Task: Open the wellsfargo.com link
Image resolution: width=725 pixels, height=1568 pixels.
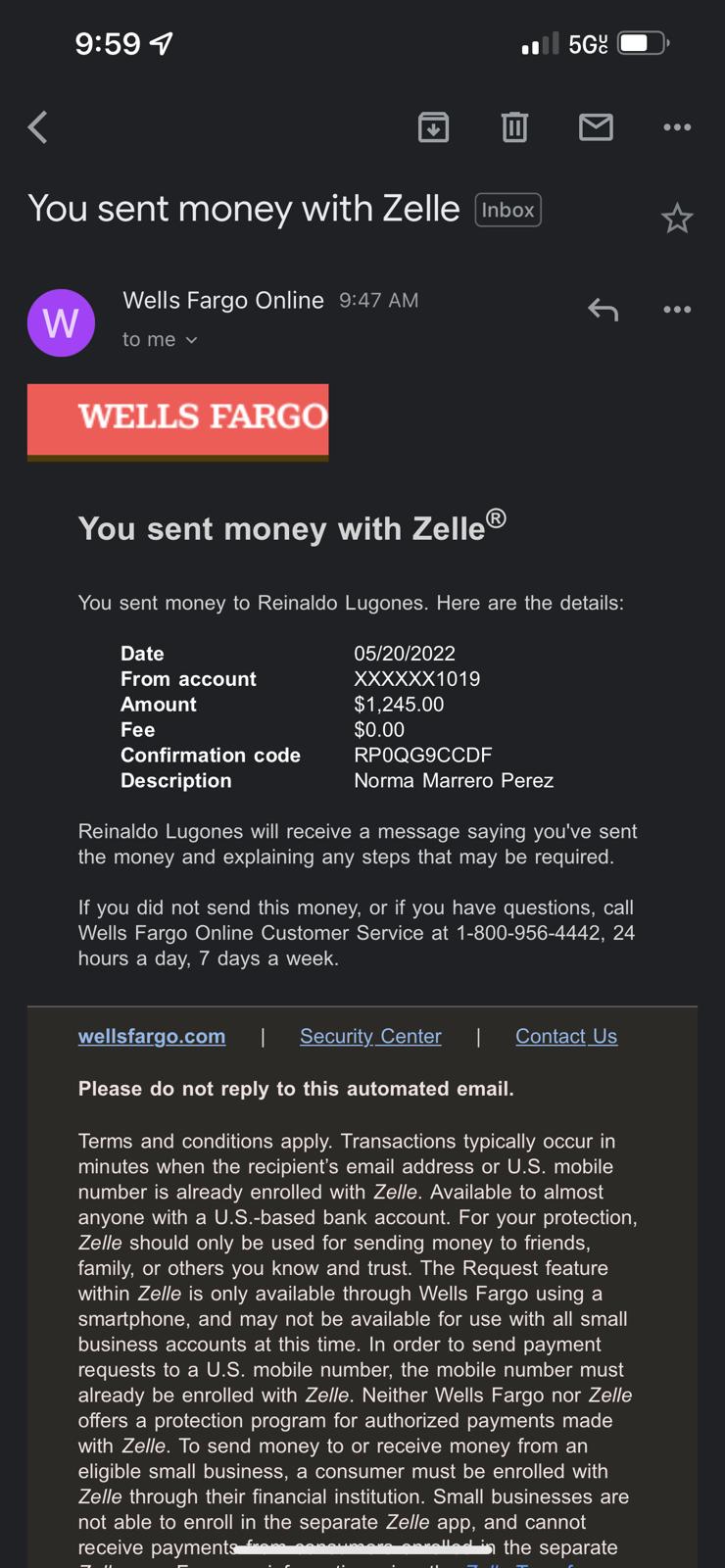Action: (152, 1036)
